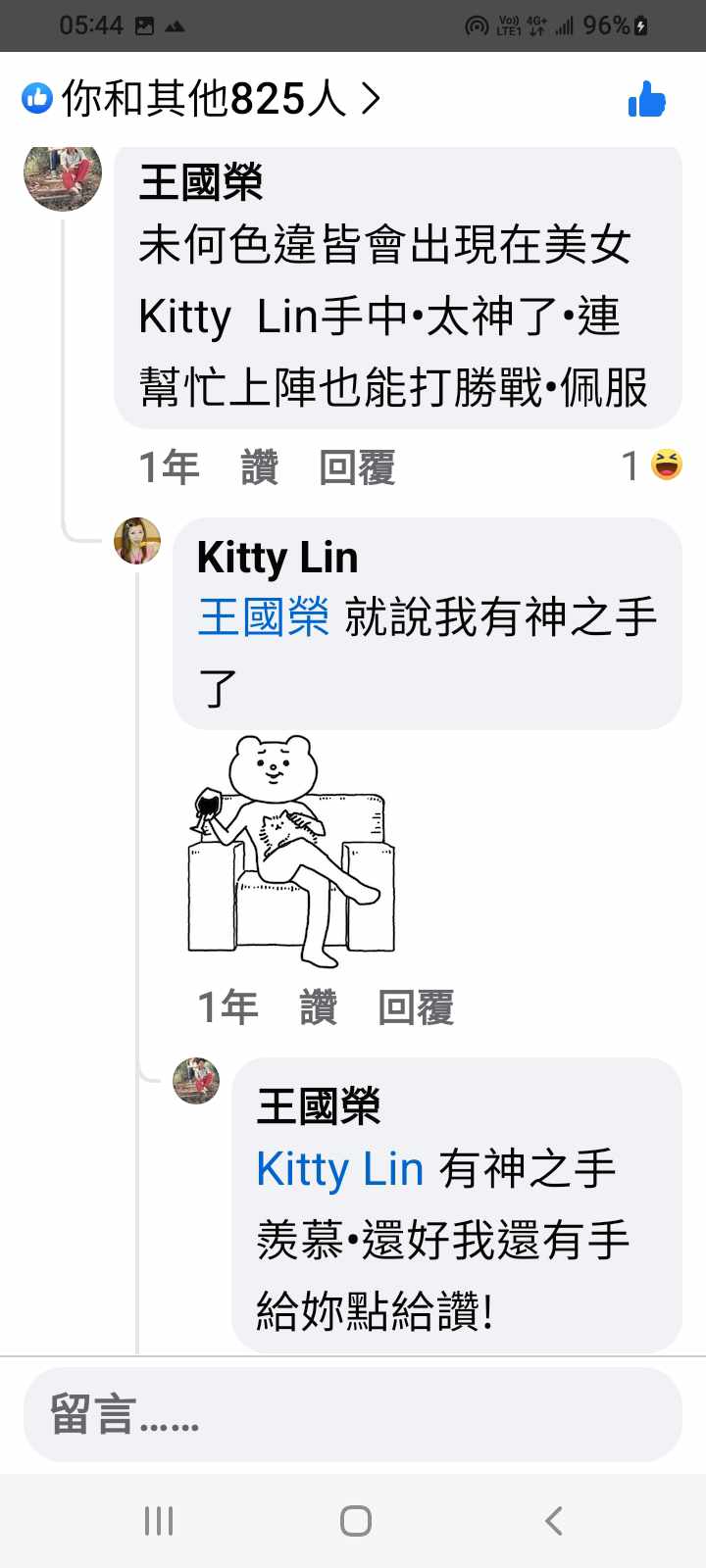
Task: Open the list of 825 people who liked
Action: pos(201,98)
